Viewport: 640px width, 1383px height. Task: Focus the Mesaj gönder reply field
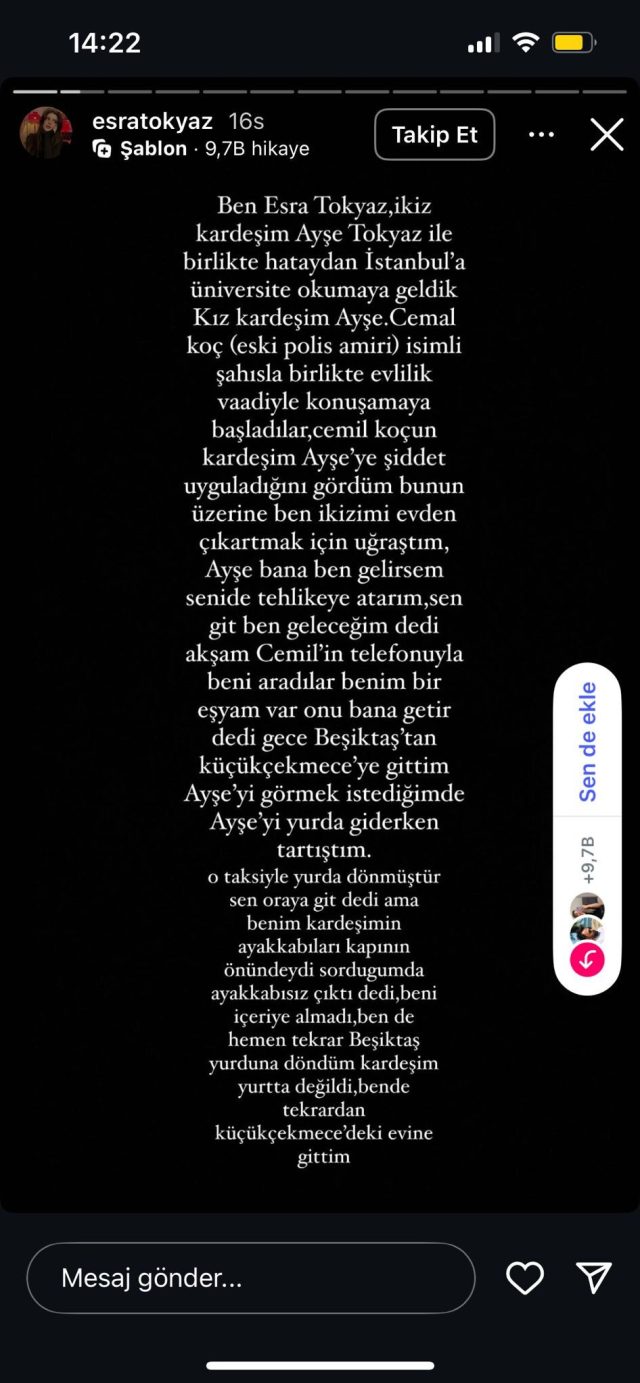click(250, 1277)
